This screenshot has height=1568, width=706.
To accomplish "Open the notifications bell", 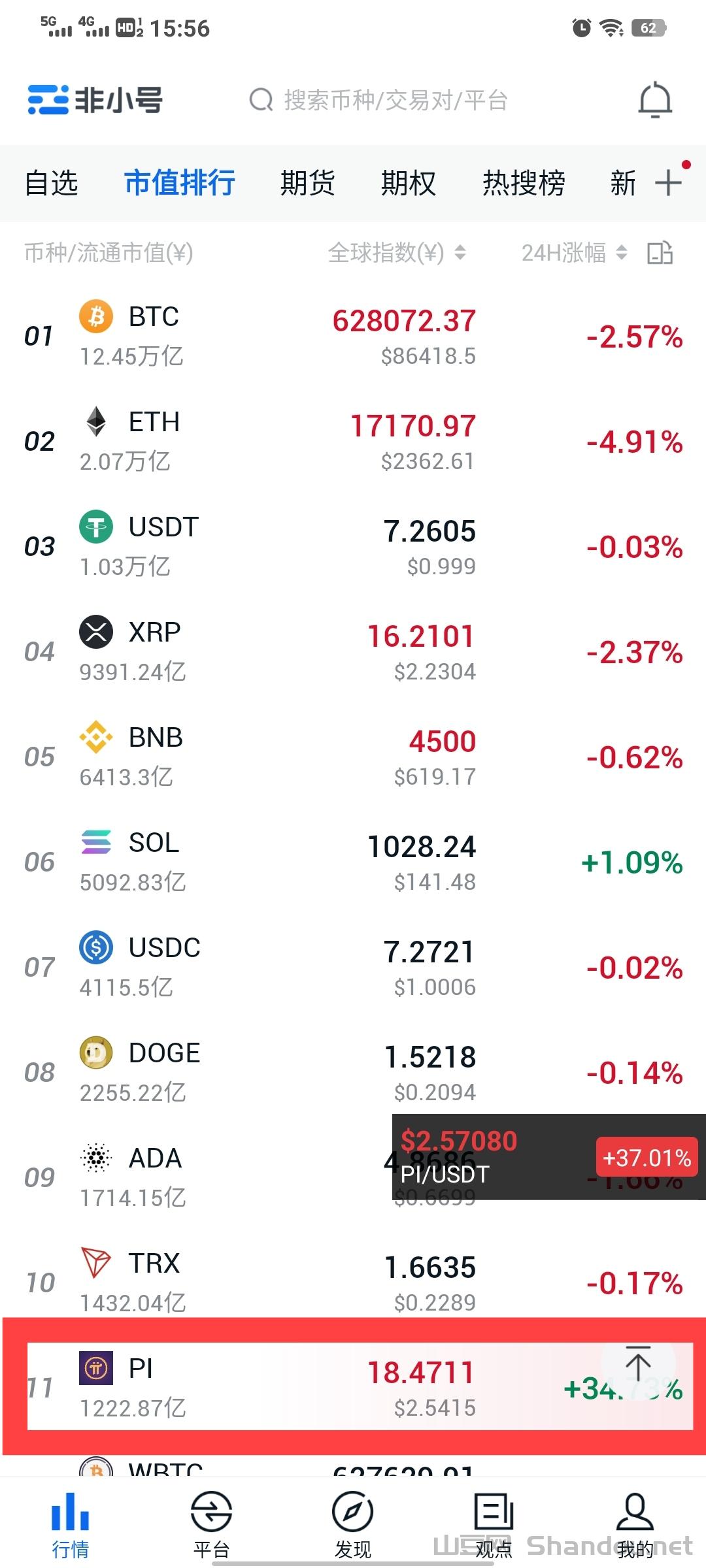I will (x=655, y=101).
